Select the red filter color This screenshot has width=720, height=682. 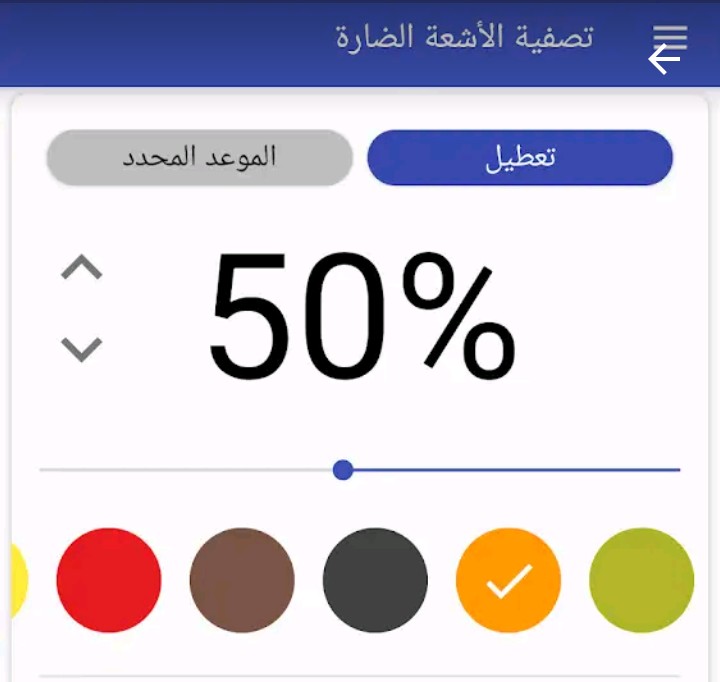click(x=109, y=580)
